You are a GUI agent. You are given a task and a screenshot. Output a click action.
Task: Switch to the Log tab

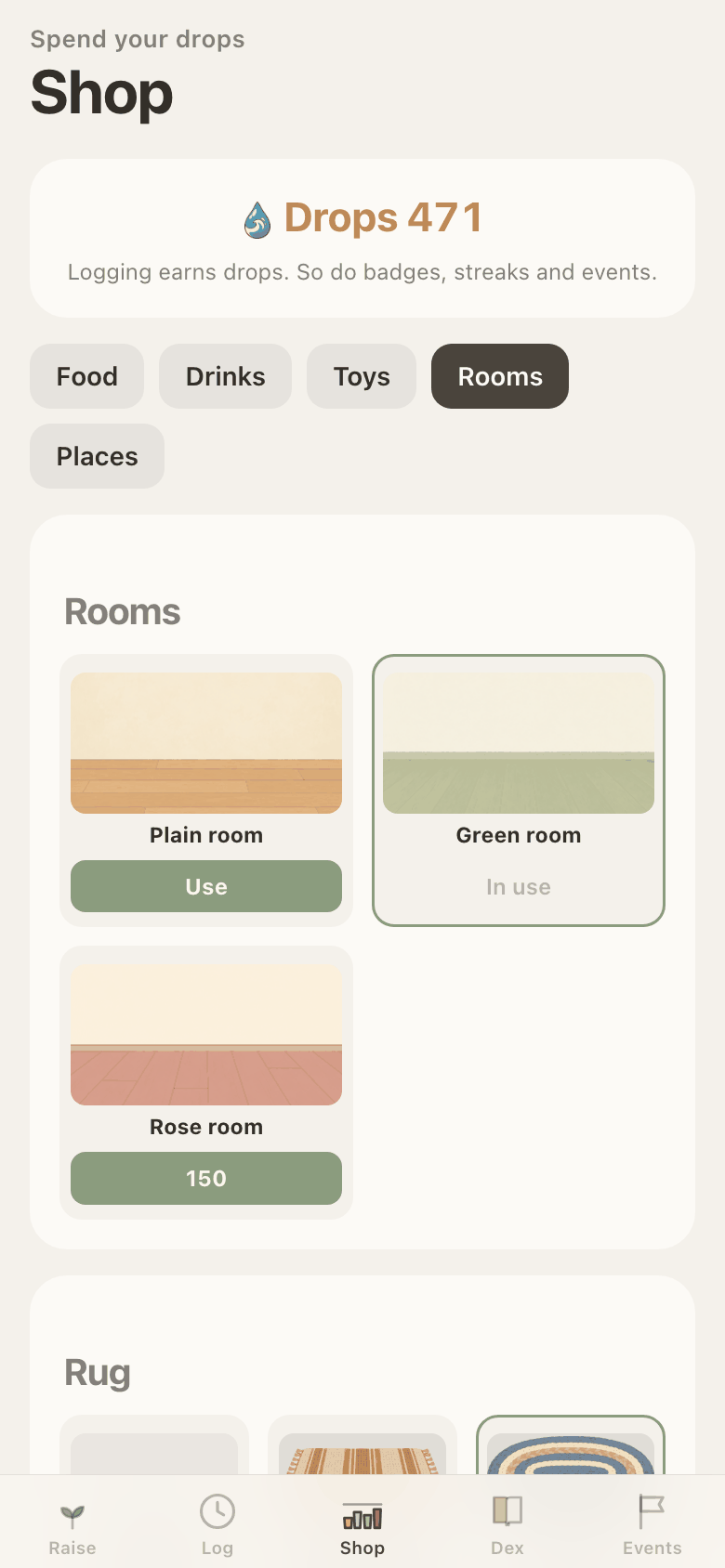217,1523
